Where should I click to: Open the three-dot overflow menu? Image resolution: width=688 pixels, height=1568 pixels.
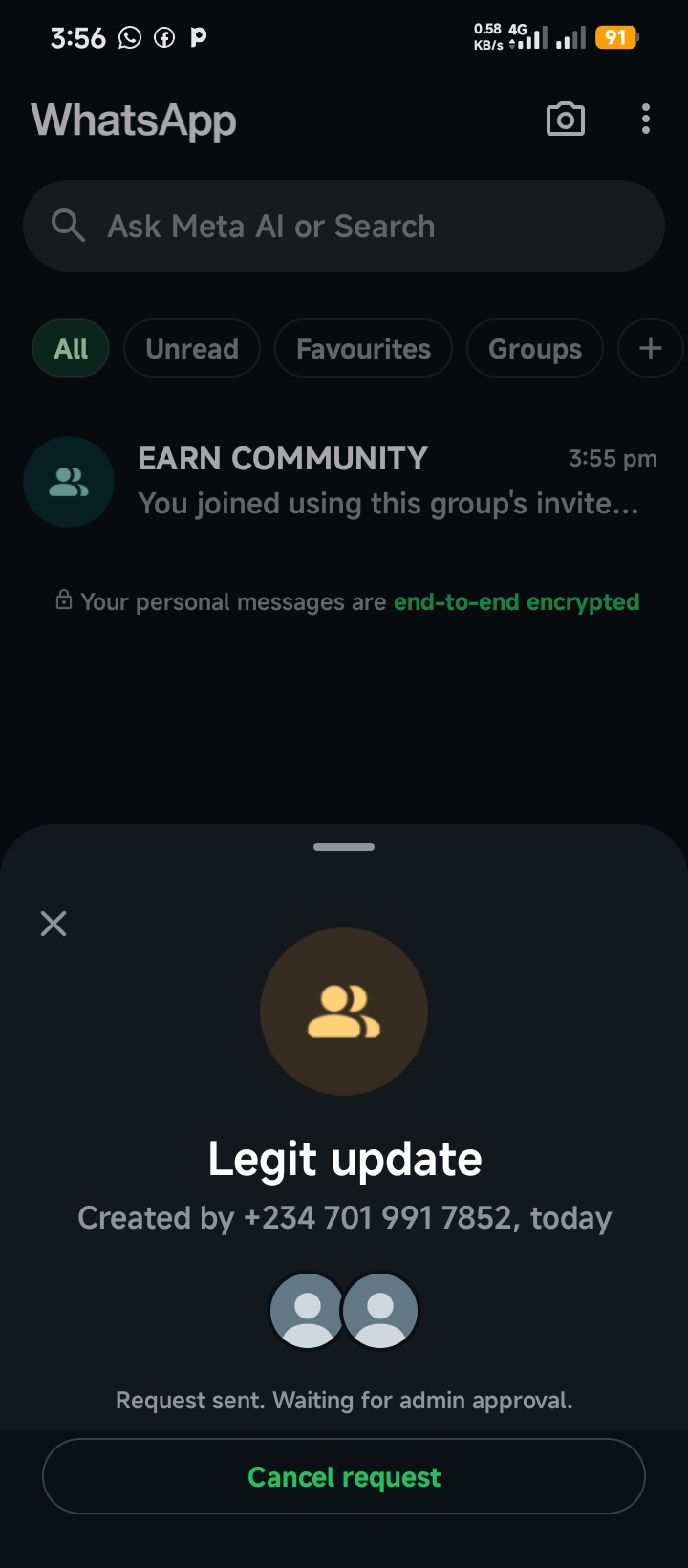click(646, 120)
